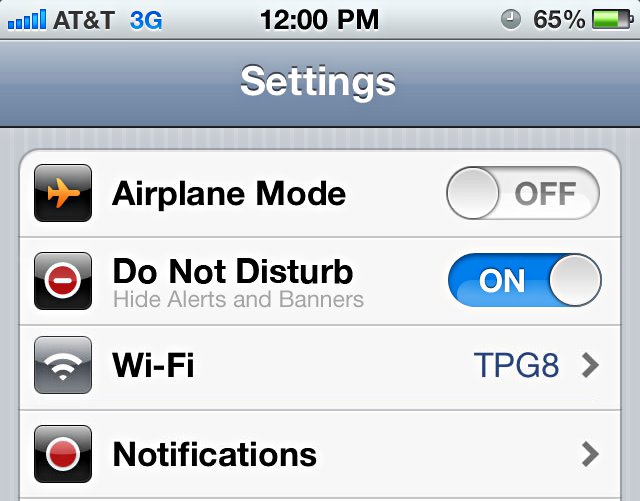This screenshot has height=501, width=640.
Task: Open Wi-Fi settings row
Action: click(x=320, y=366)
